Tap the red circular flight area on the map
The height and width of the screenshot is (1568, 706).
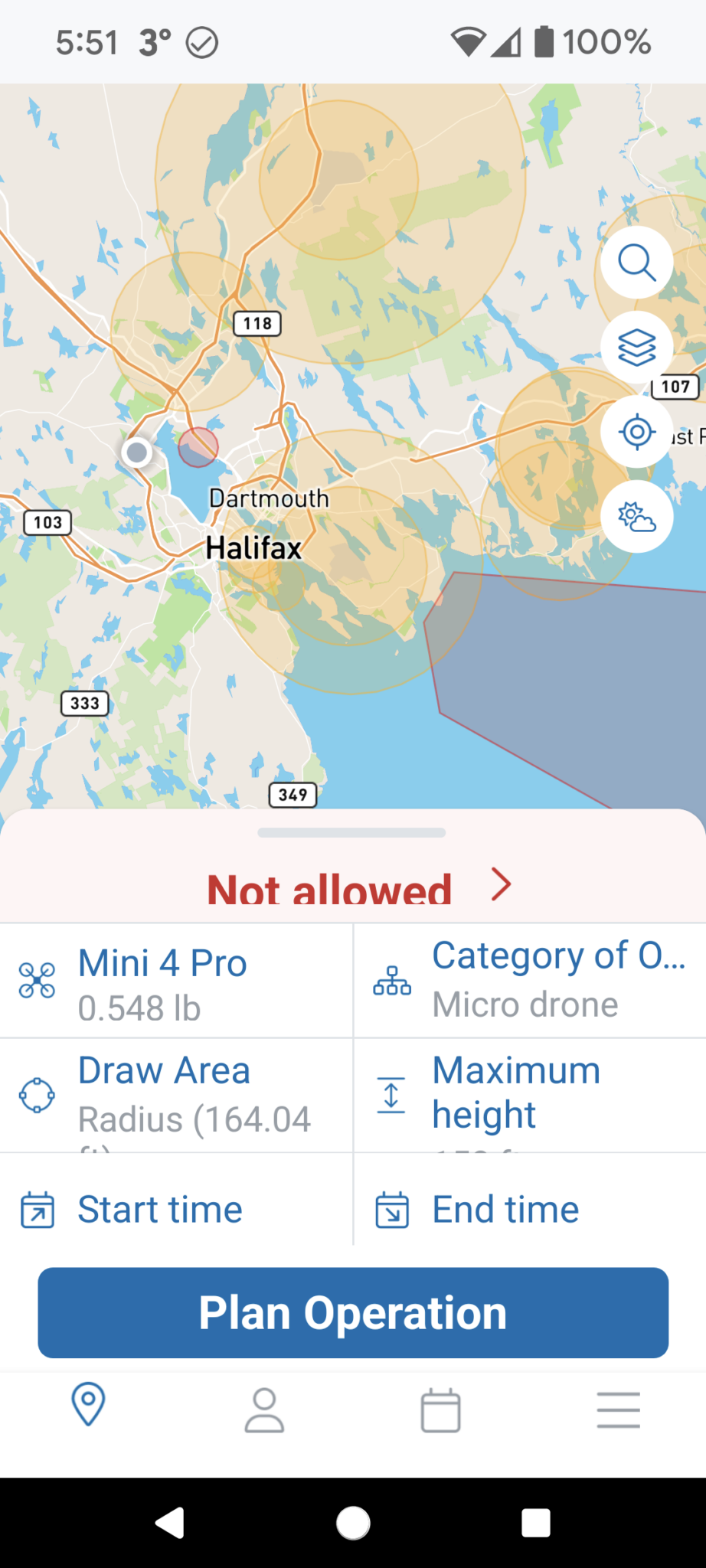198,446
